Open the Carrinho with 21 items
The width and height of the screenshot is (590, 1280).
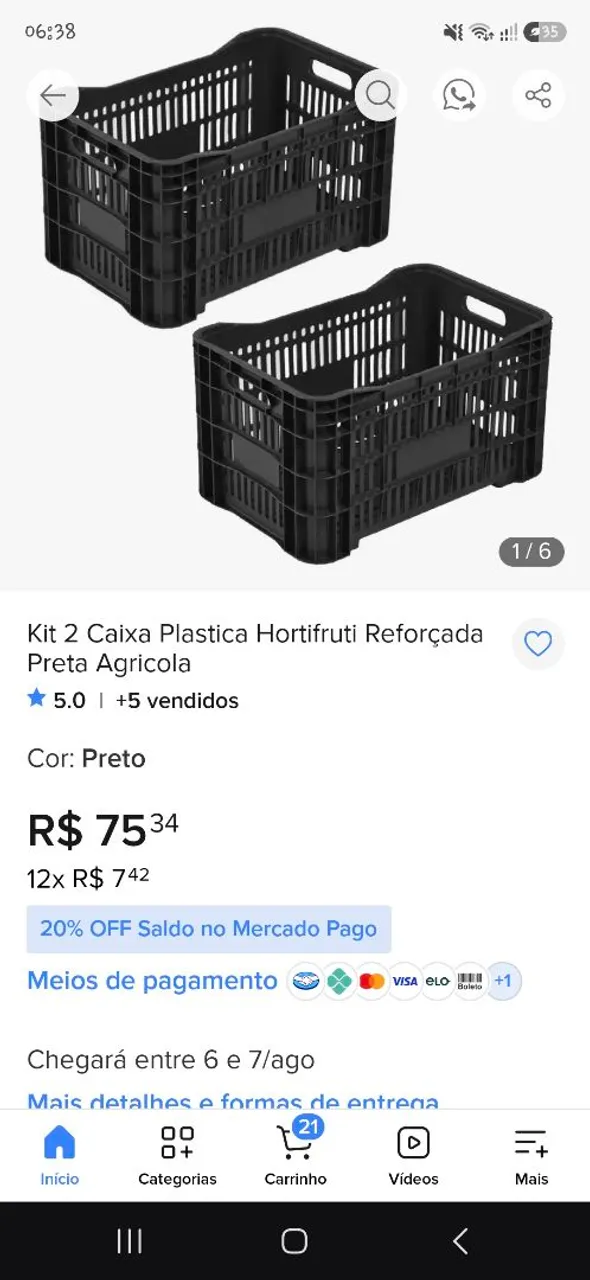click(x=295, y=1155)
